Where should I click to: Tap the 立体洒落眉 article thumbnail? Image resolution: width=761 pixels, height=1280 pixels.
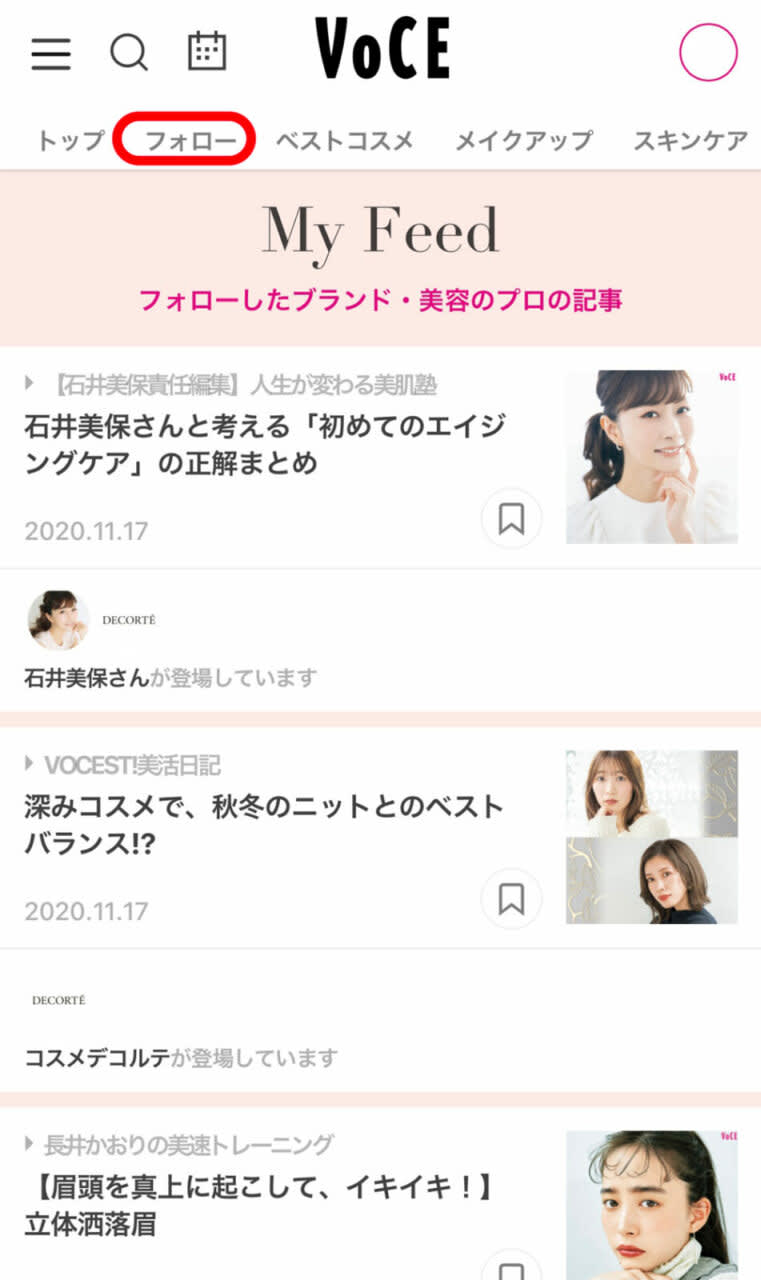point(652,1205)
